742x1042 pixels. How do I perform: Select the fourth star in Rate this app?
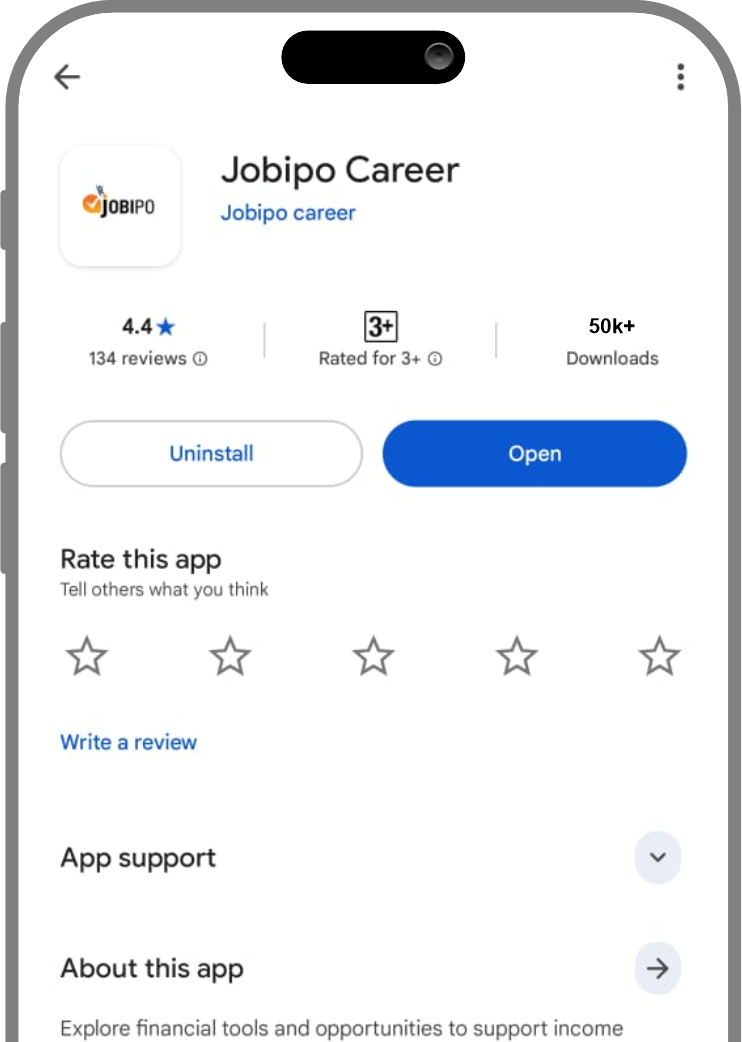tap(516, 656)
